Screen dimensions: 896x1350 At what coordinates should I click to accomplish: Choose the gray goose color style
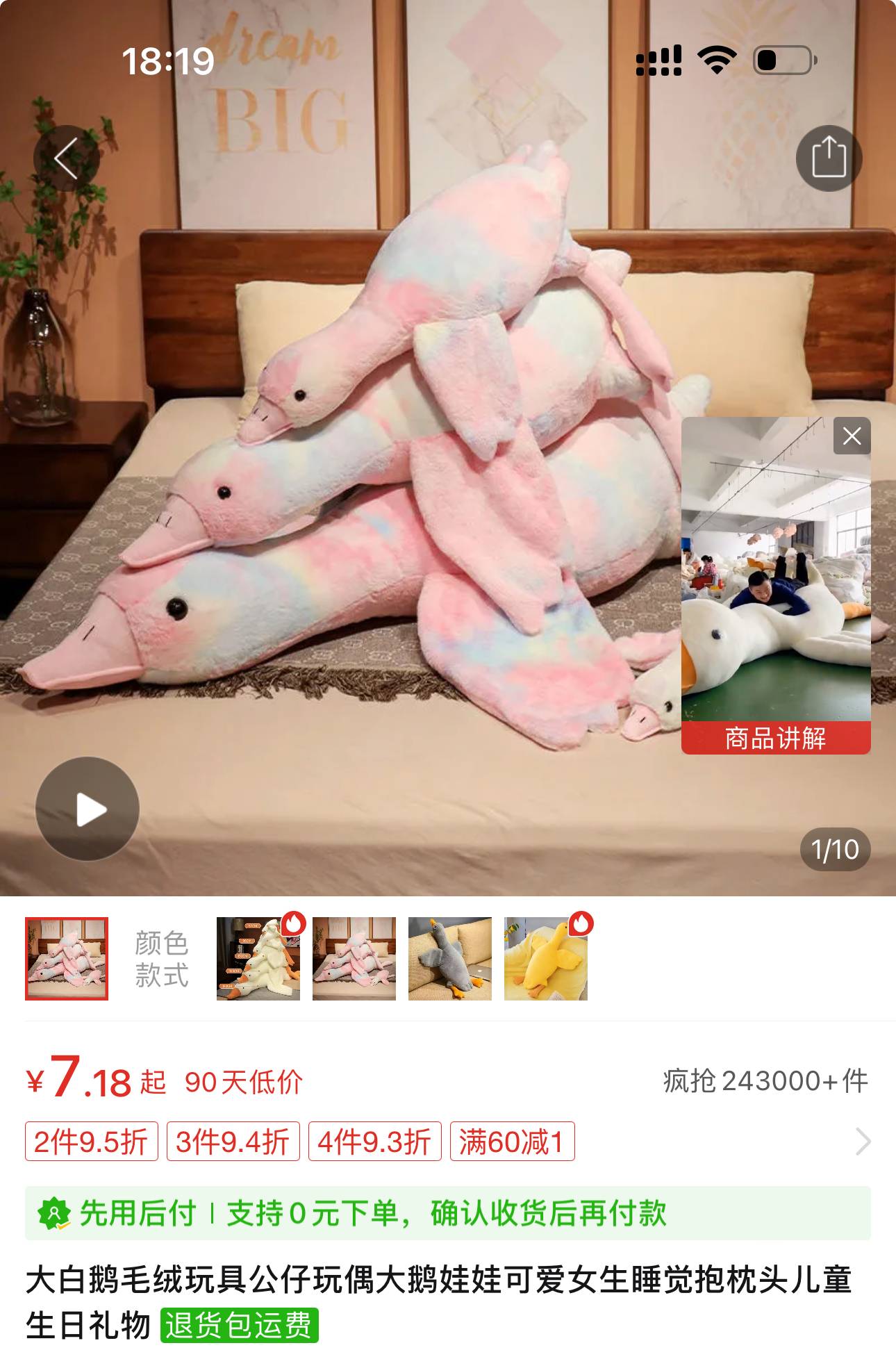[x=450, y=959]
